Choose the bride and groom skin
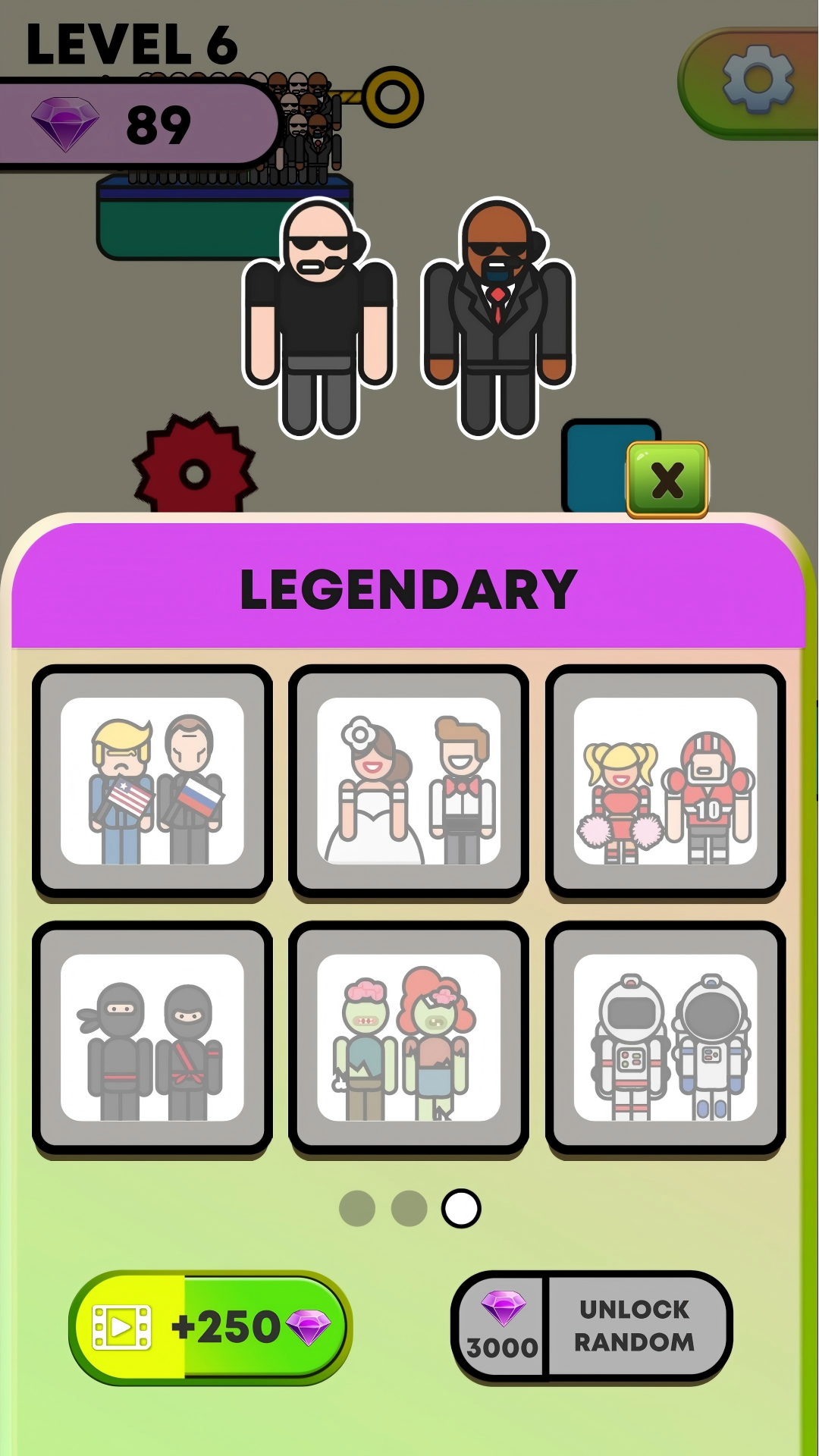Viewport: 819px width, 1456px height. click(409, 780)
